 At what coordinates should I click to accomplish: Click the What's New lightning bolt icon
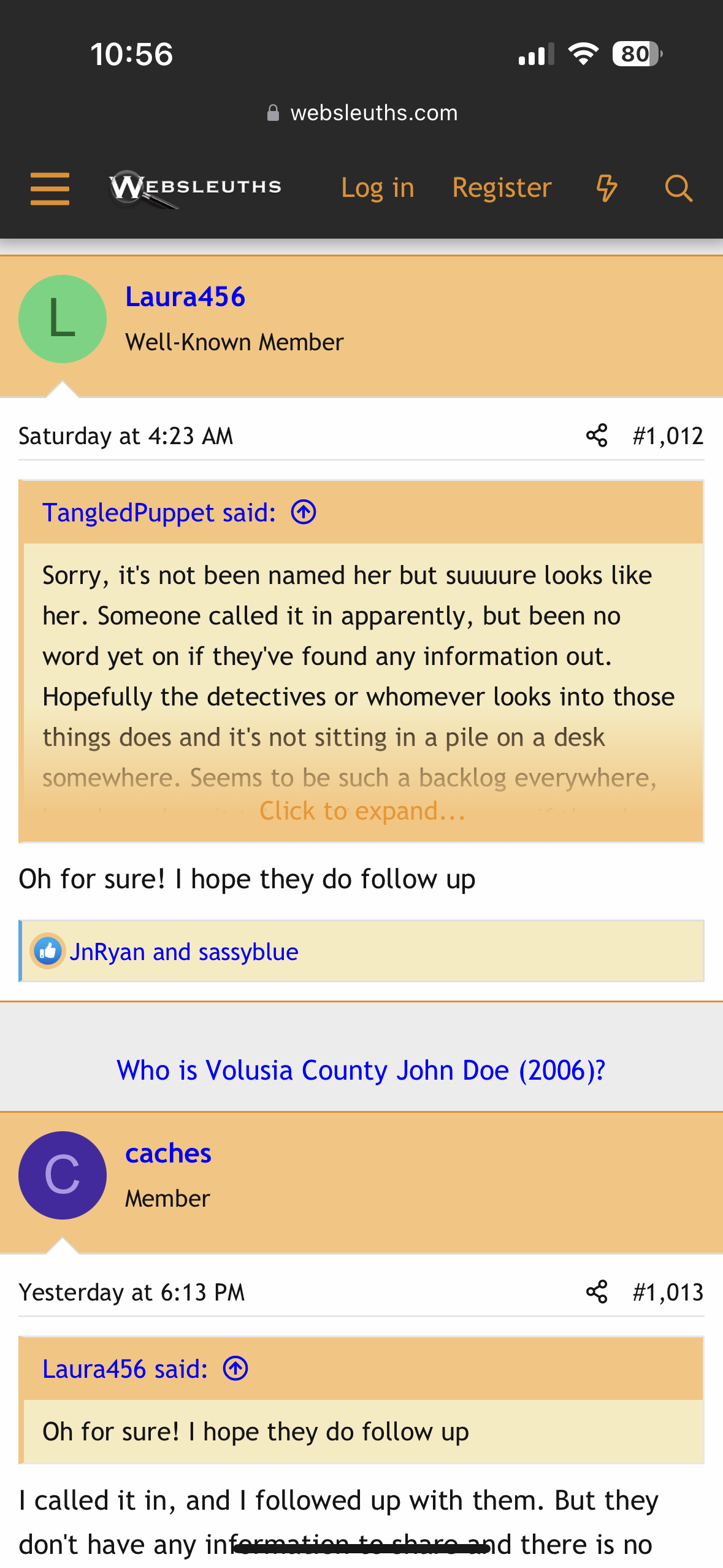[x=606, y=188]
